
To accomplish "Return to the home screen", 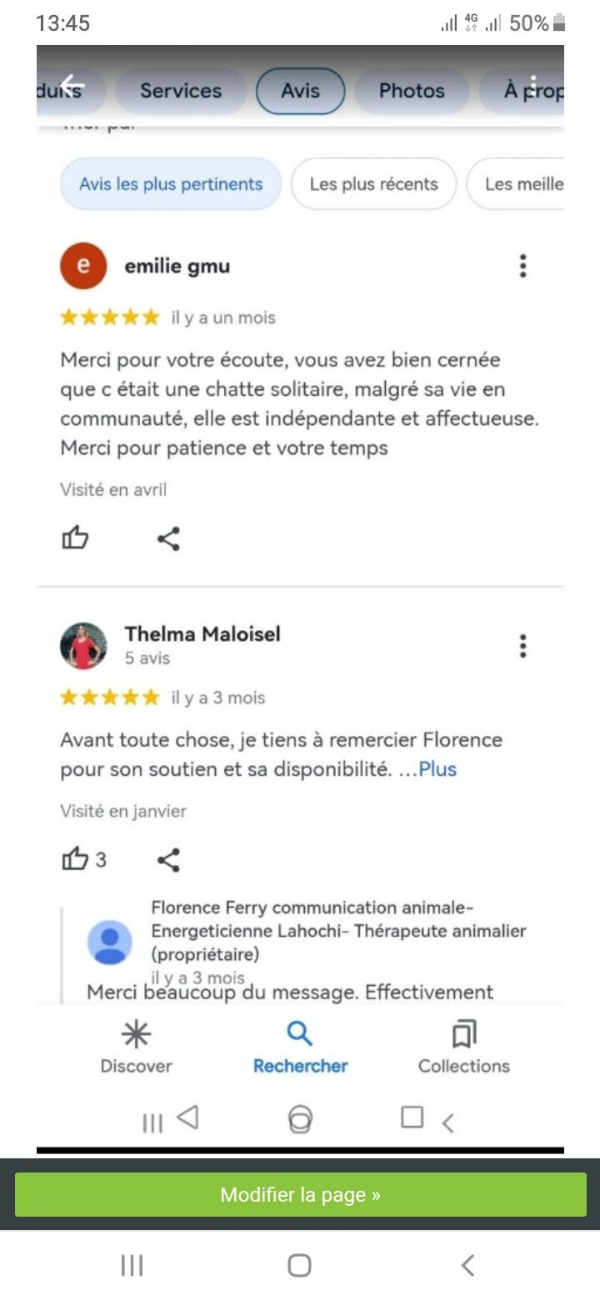I will pos(299,1265).
